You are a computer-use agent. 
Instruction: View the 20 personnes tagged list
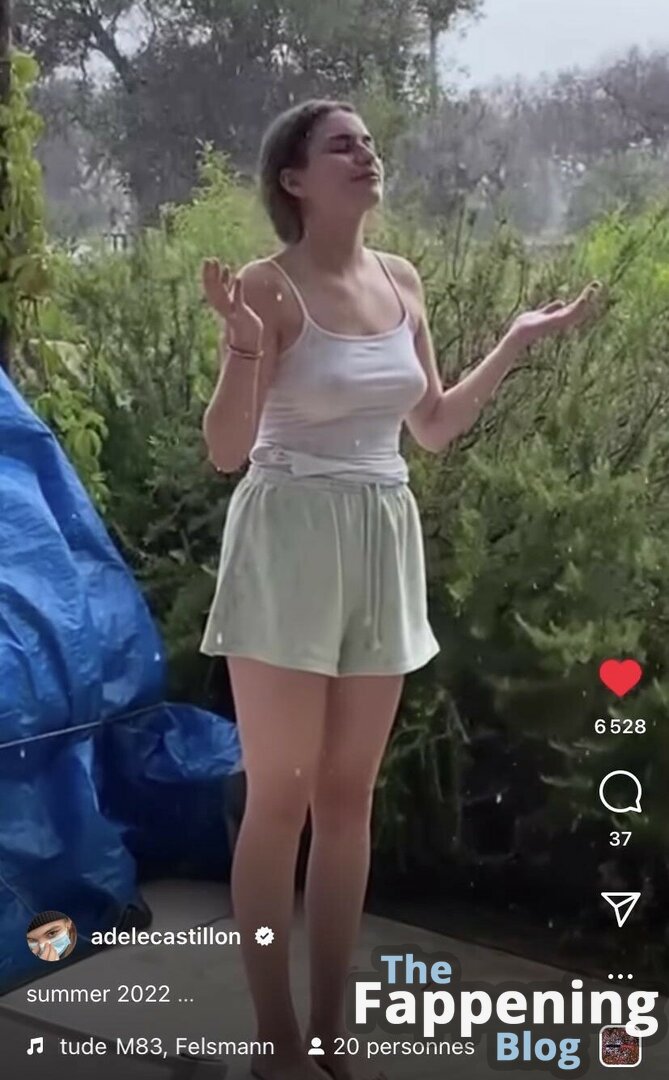click(392, 1047)
